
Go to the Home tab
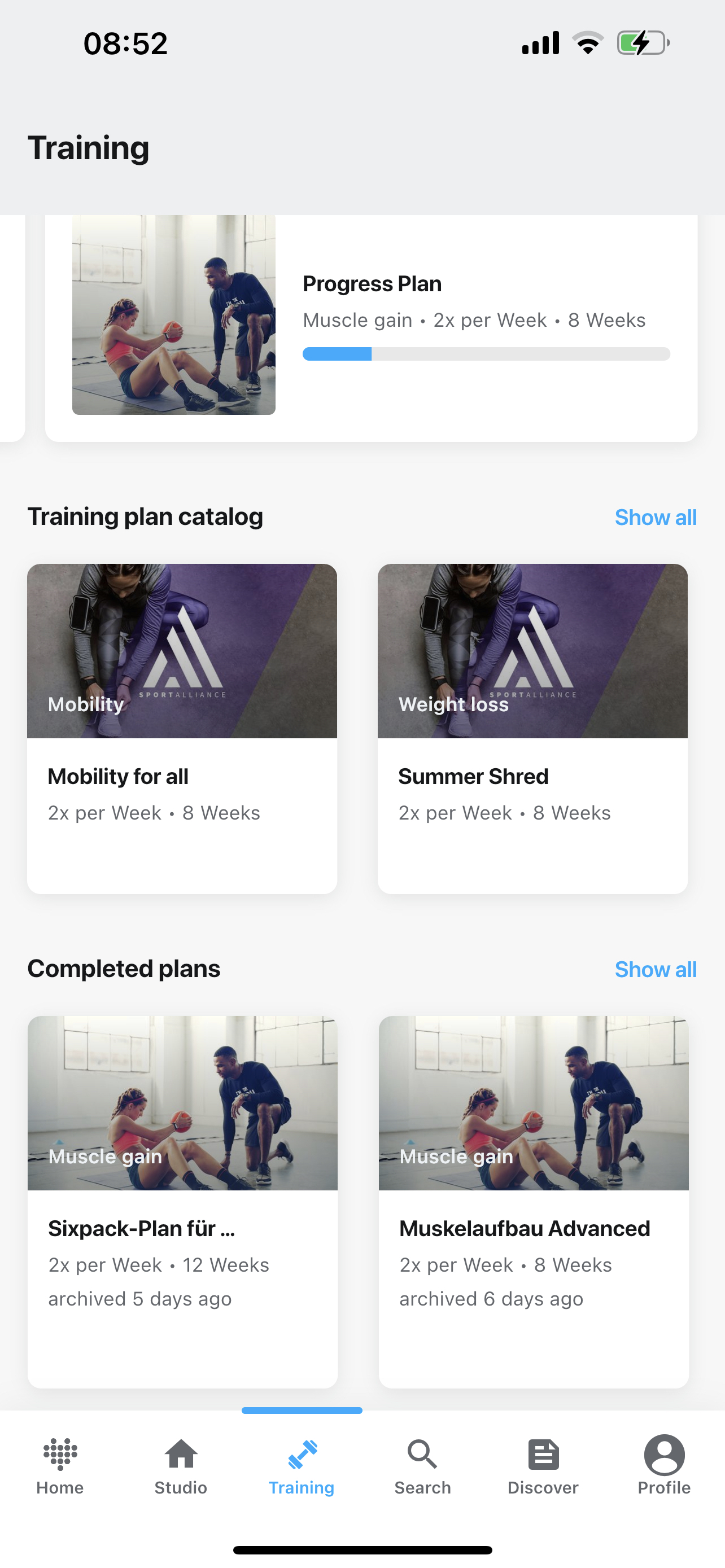[x=60, y=1467]
